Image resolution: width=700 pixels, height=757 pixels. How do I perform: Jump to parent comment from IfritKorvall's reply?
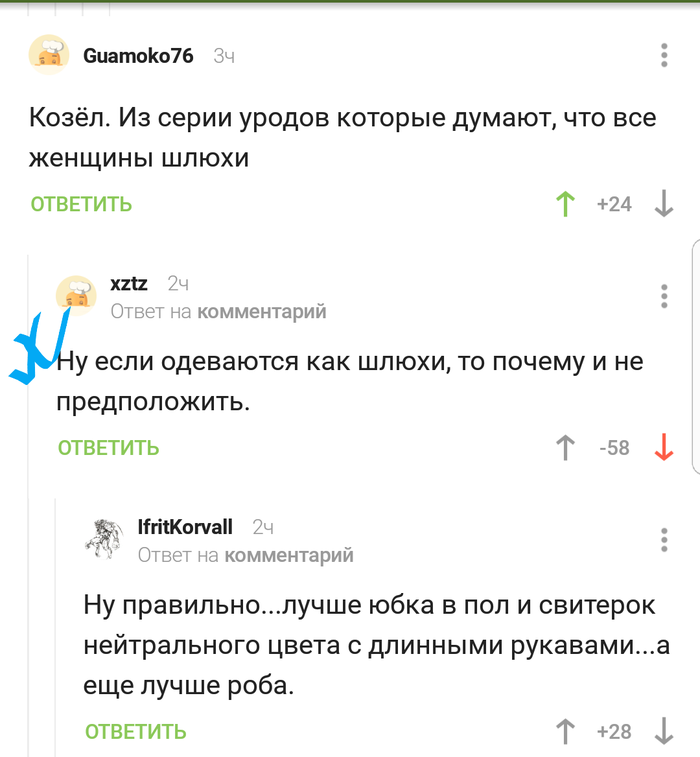289,554
